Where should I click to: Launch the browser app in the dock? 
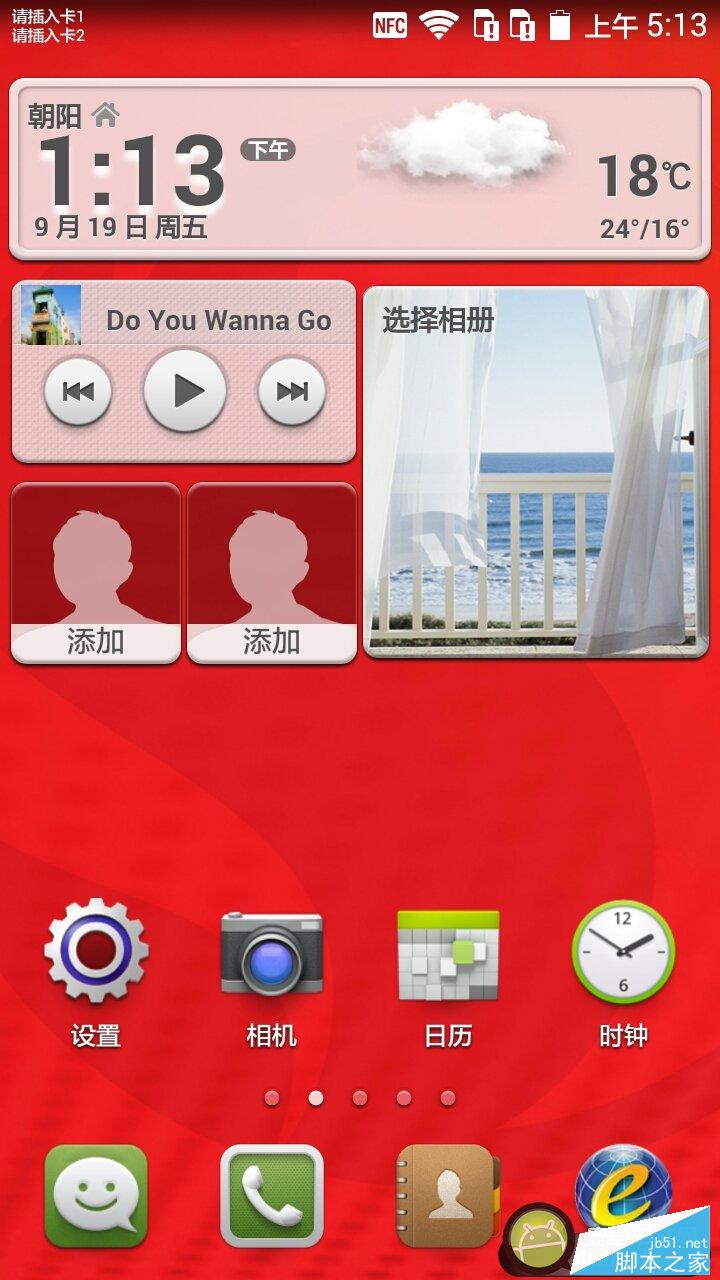(623, 1185)
